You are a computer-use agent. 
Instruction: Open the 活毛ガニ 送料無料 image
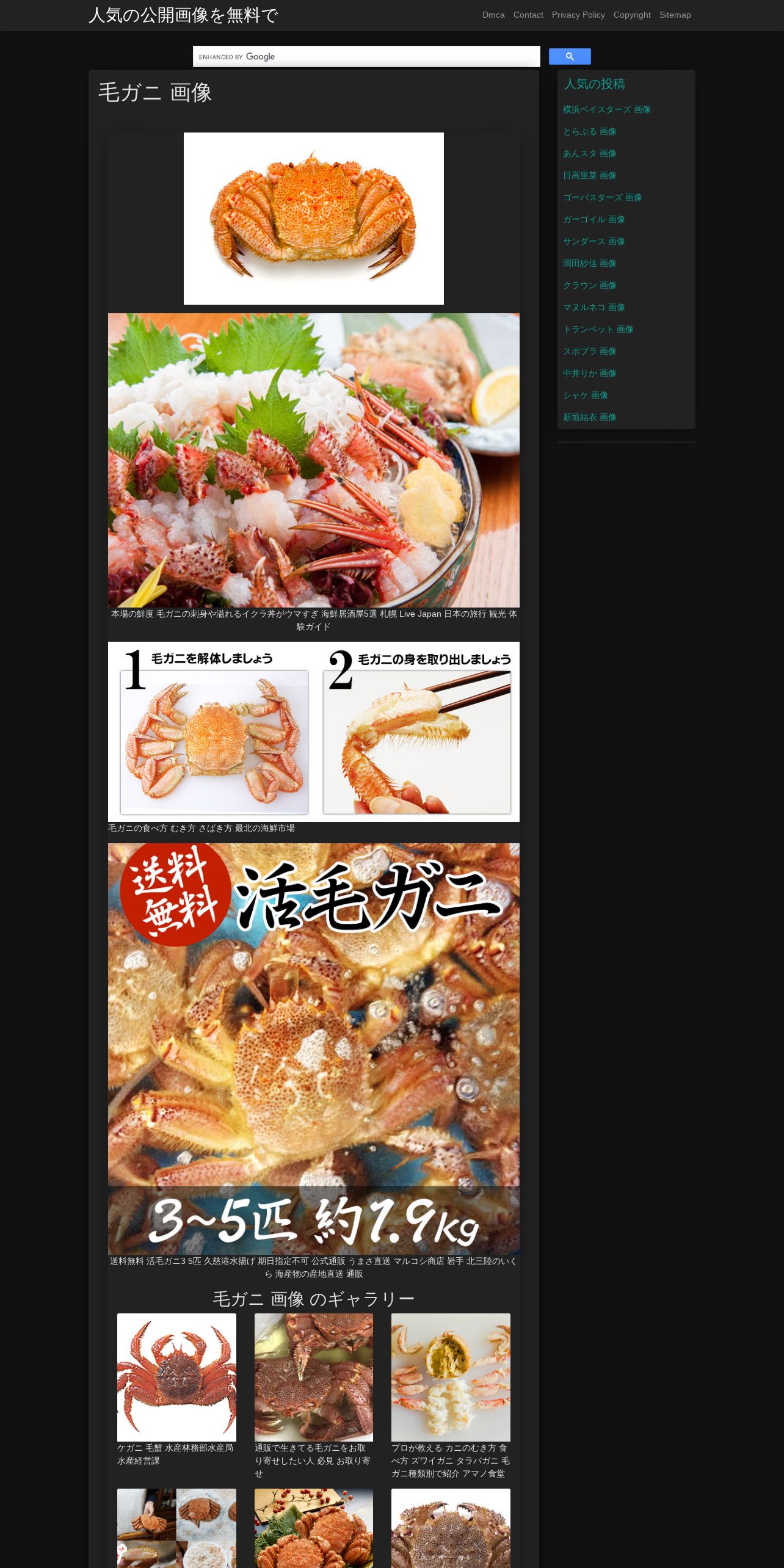pyautogui.click(x=314, y=1048)
